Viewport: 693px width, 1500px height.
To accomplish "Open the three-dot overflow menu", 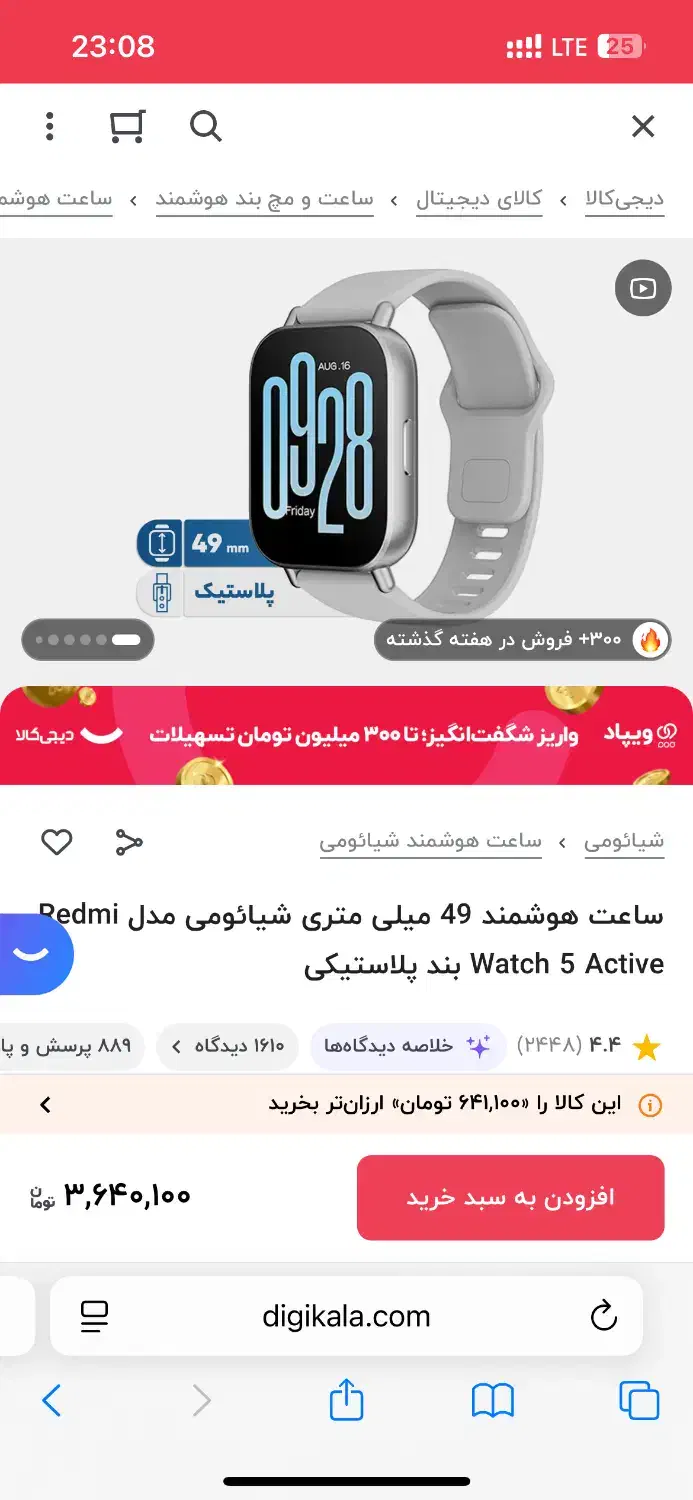I will tap(49, 126).
